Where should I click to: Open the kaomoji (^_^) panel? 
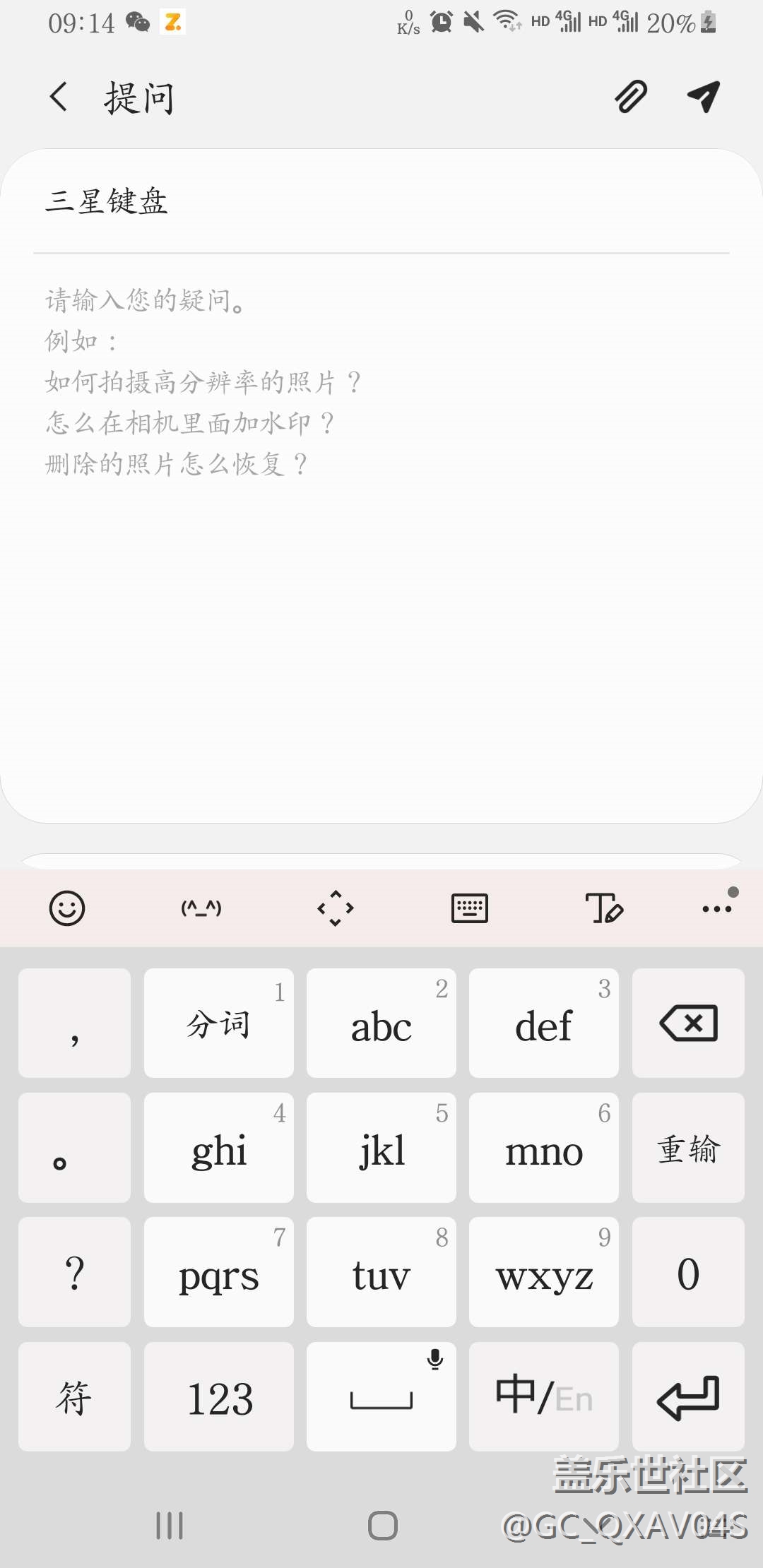(x=201, y=908)
